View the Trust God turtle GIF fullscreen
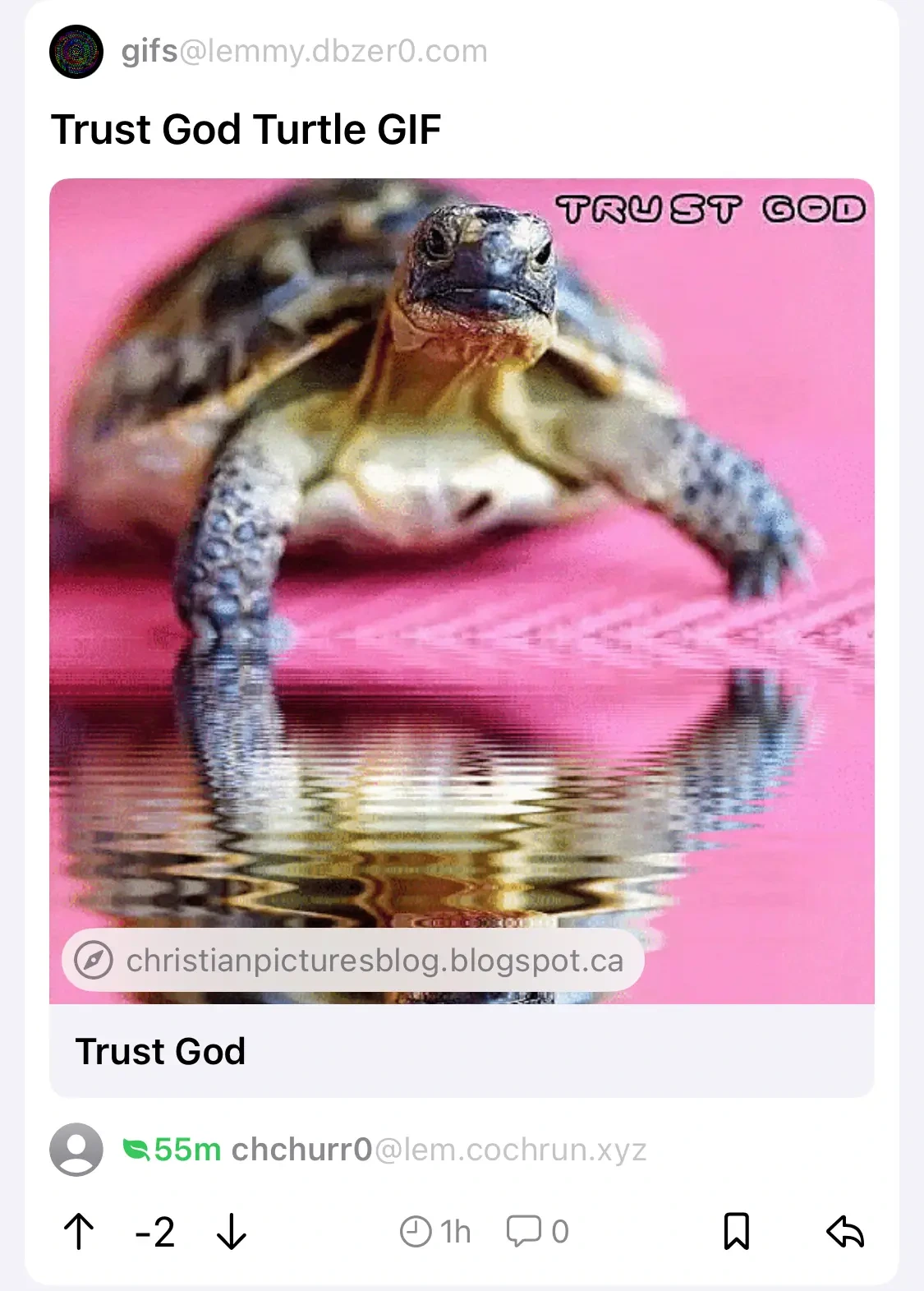The image size is (924, 1291). [x=462, y=534]
